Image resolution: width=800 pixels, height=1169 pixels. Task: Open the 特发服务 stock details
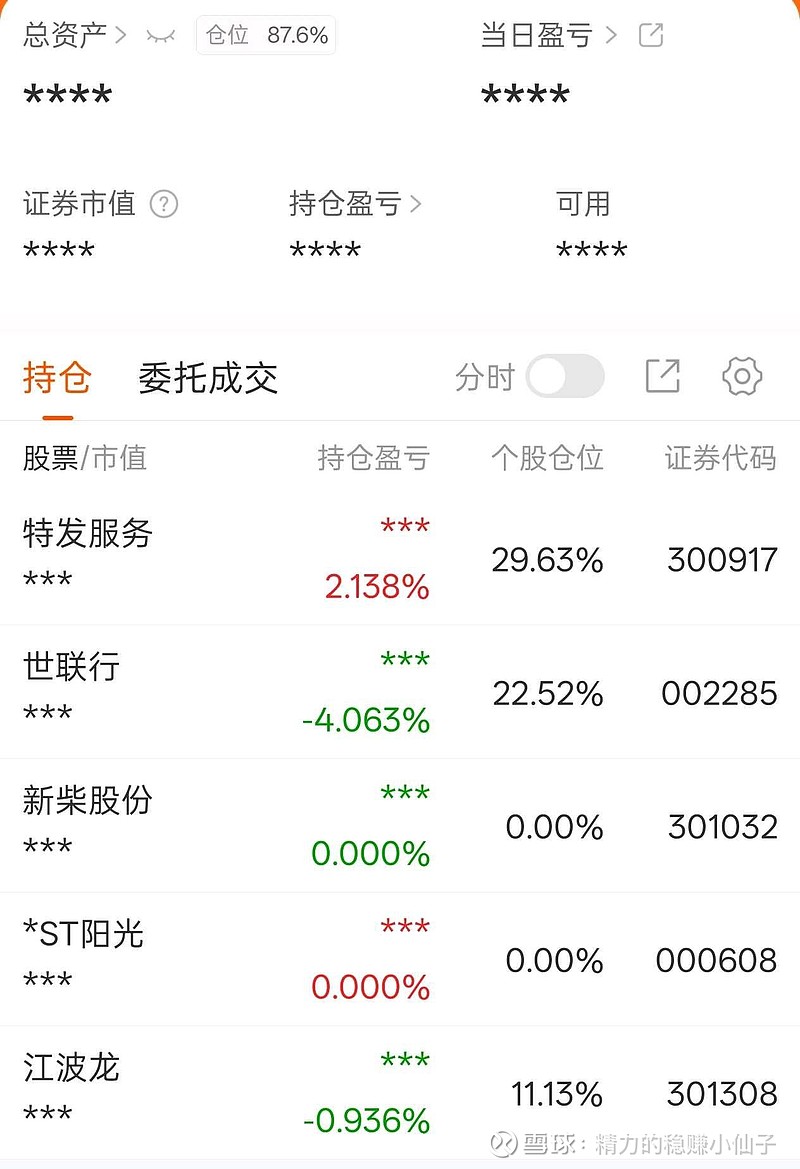pos(85,533)
